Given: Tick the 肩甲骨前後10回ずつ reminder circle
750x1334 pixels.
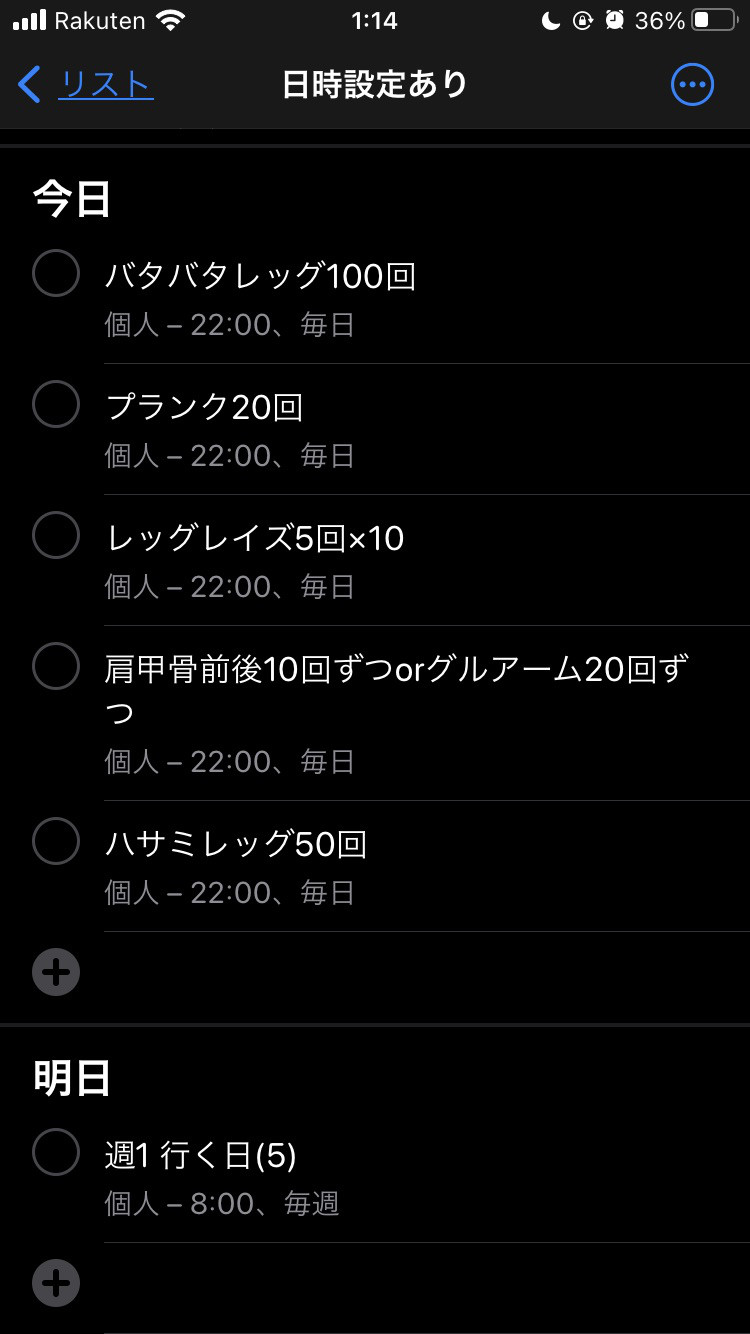Looking at the screenshot, I should 56,666.
